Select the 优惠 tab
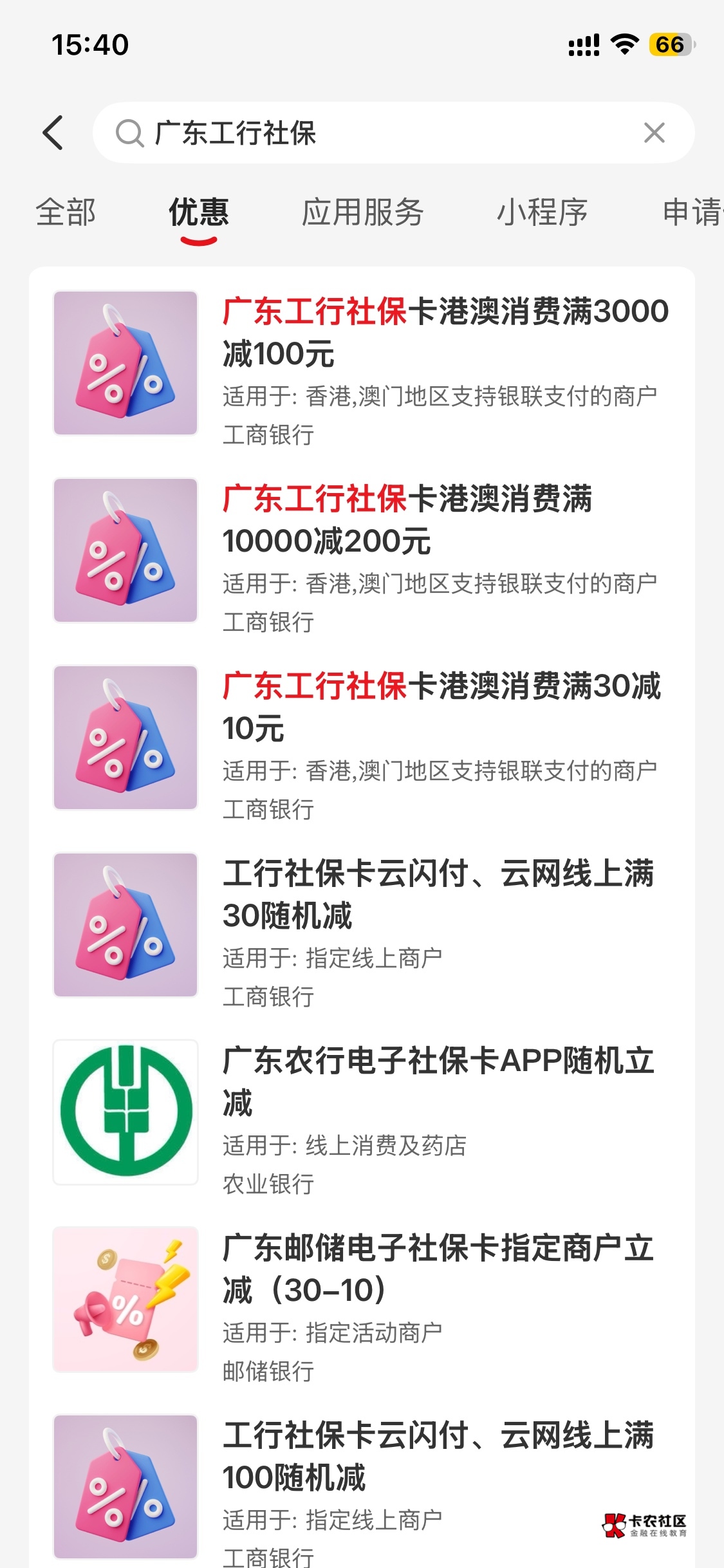This screenshot has height=1568, width=724. [198, 212]
